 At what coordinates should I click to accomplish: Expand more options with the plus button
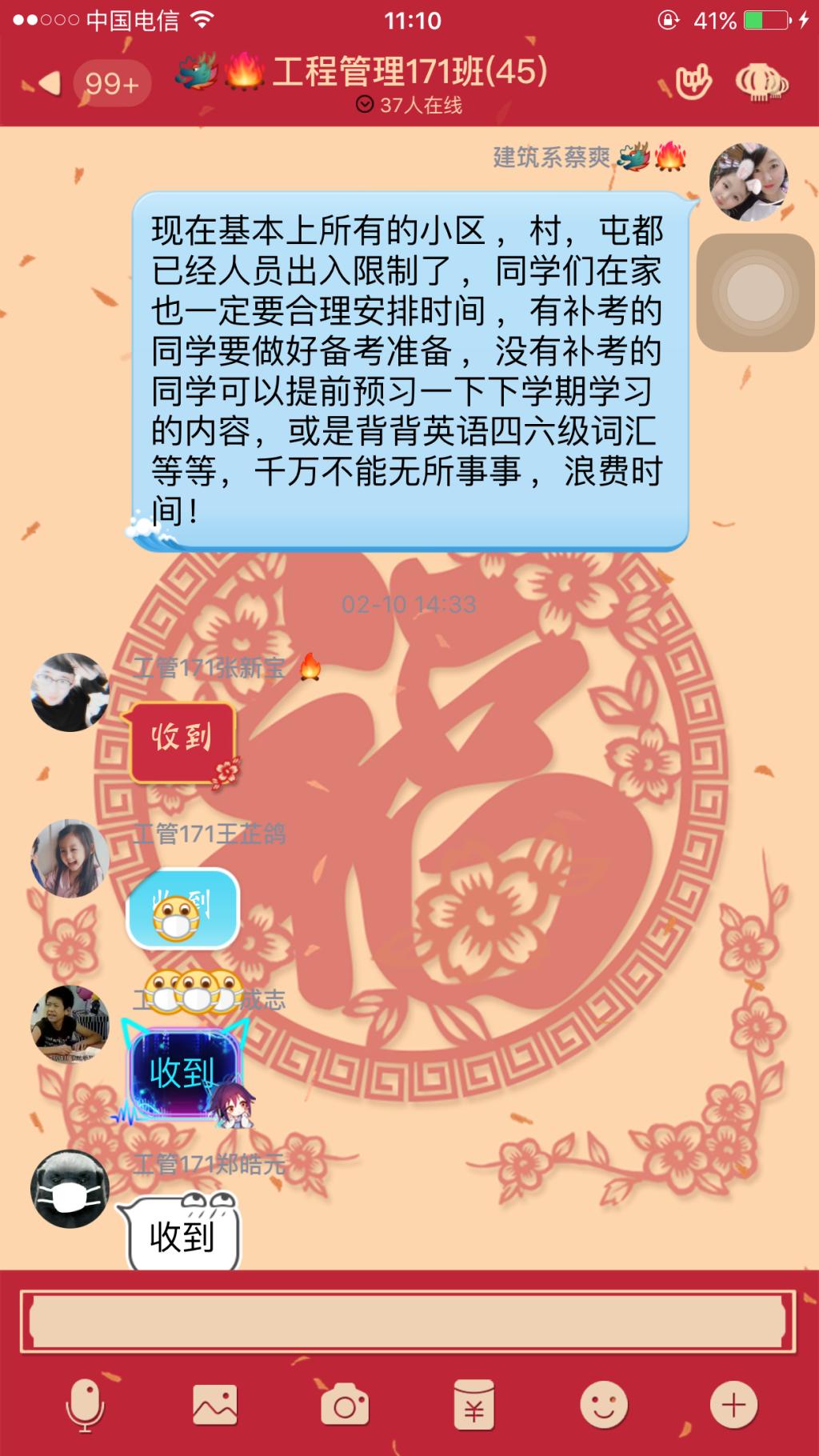pyautogui.click(x=733, y=1405)
